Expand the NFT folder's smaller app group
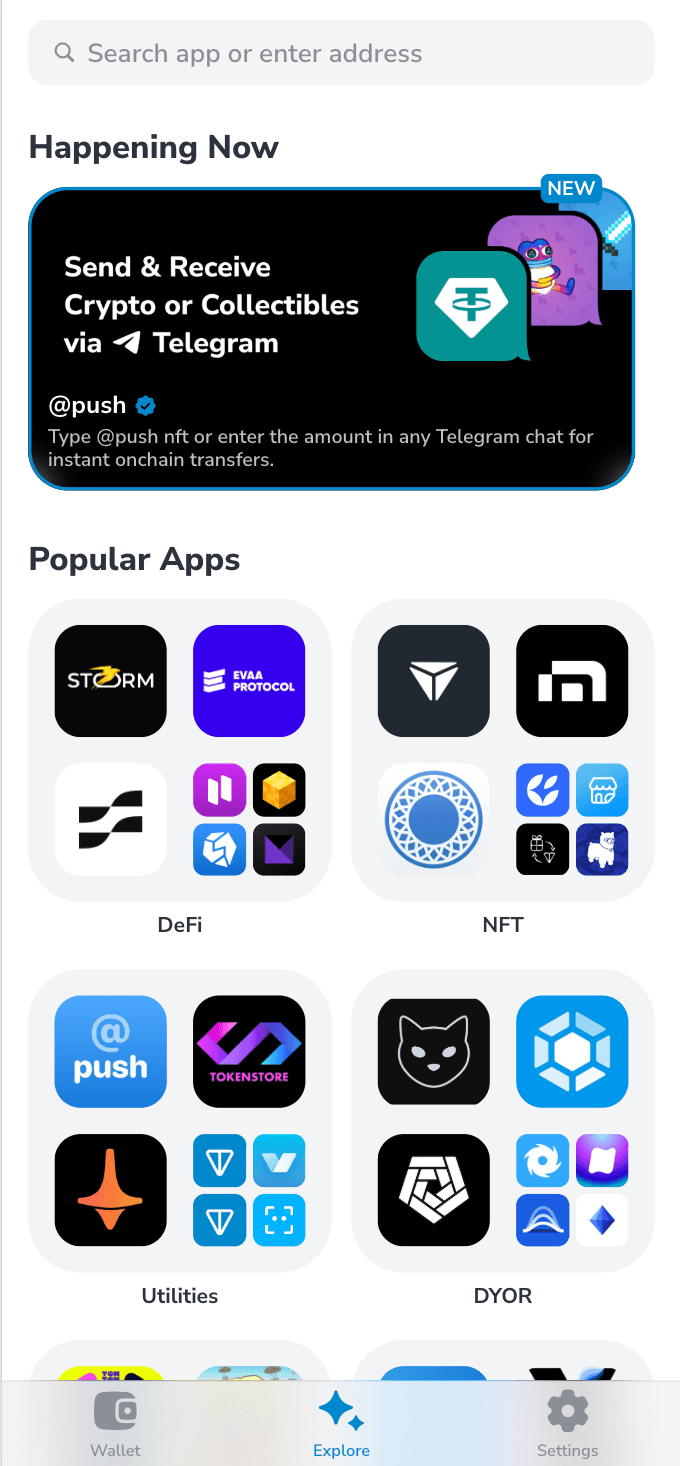The height and width of the screenshot is (1466, 680). (x=572, y=819)
